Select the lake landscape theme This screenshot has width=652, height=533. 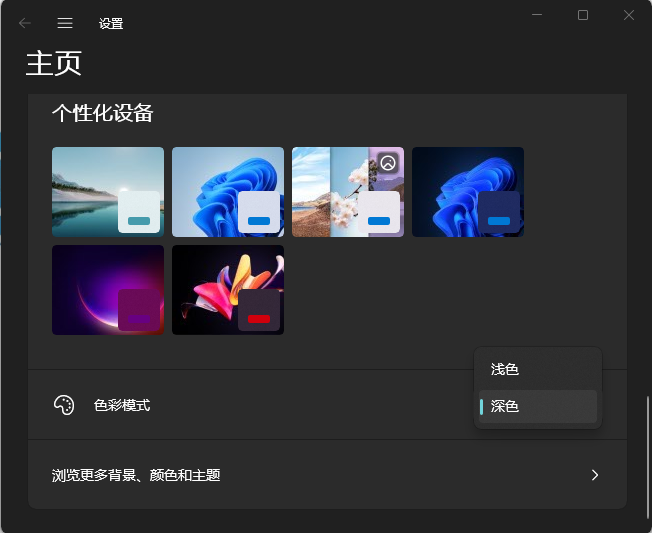108,192
